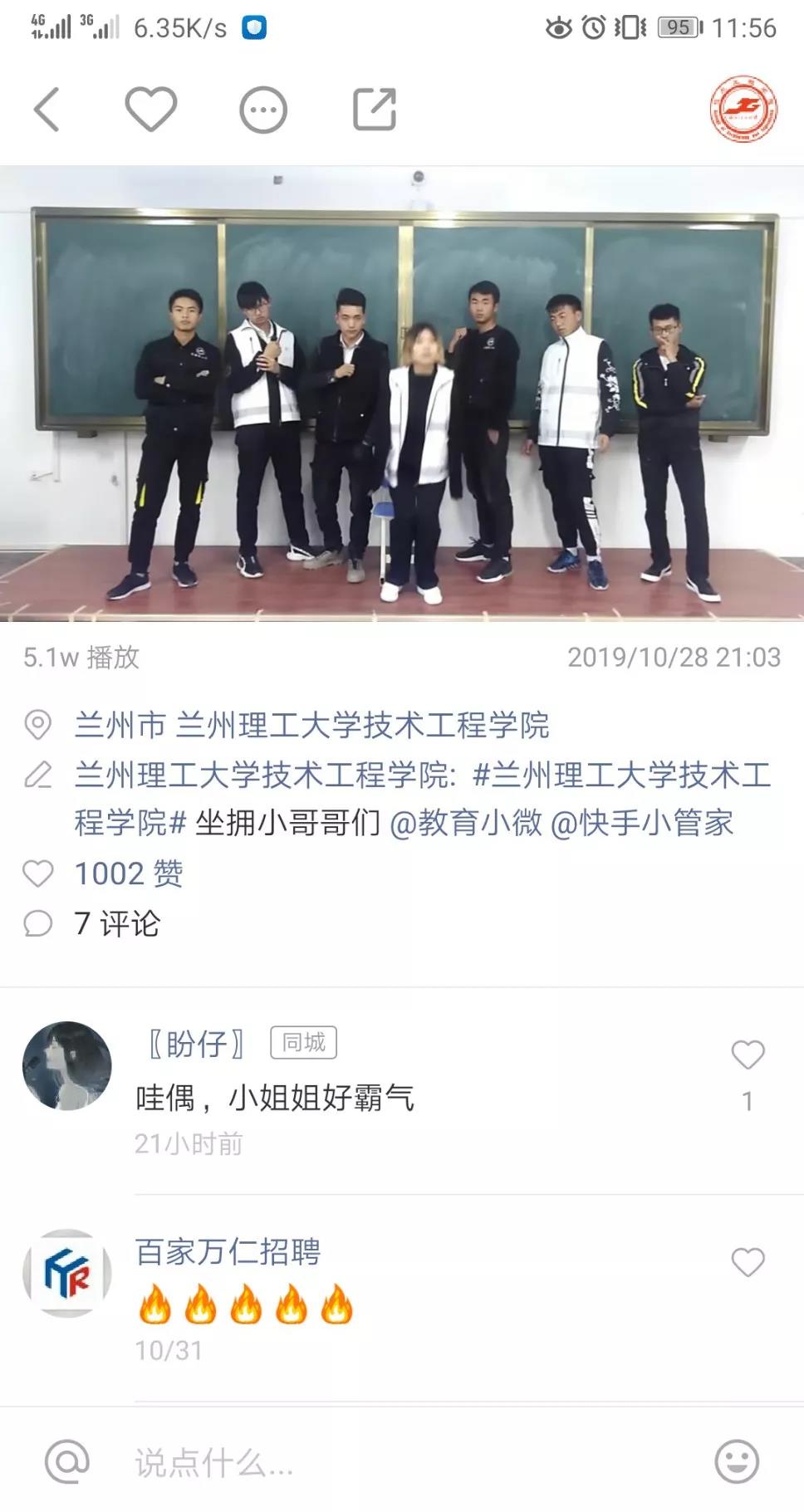Viewport: 804px width, 1512px height.
Task: Open the author's avatar at top right
Action: 743,110
